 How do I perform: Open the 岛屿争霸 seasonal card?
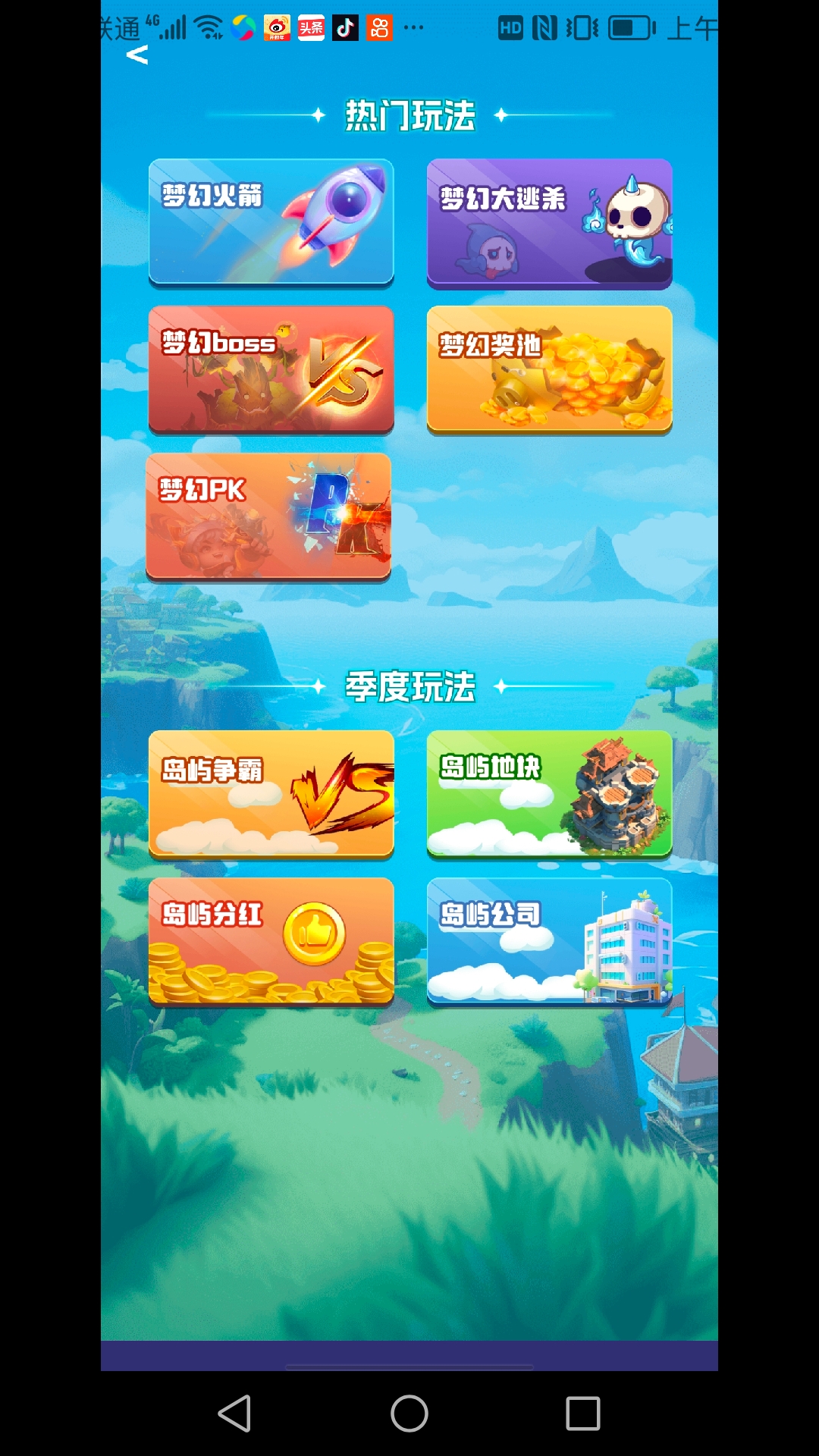point(271,794)
